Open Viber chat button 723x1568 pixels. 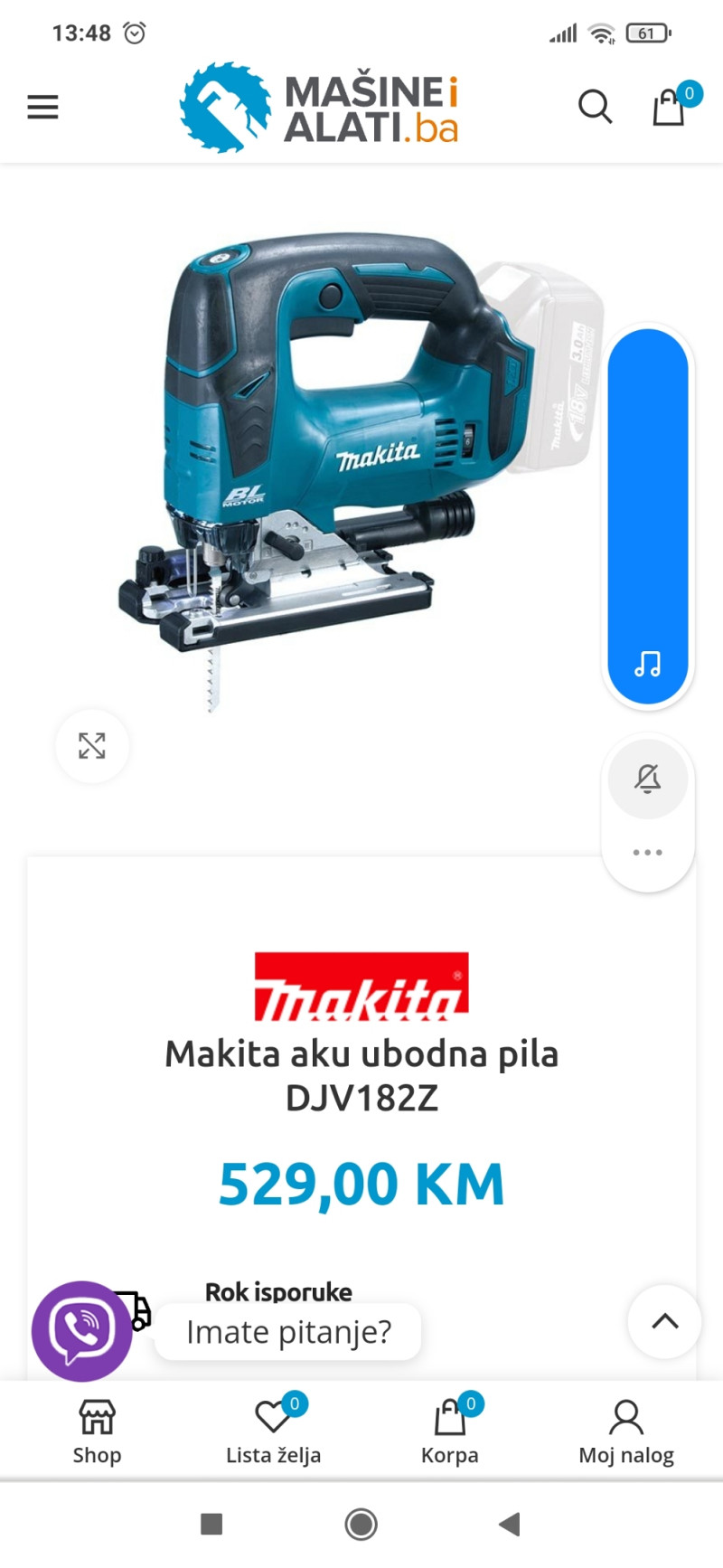[x=82, y=1330]
